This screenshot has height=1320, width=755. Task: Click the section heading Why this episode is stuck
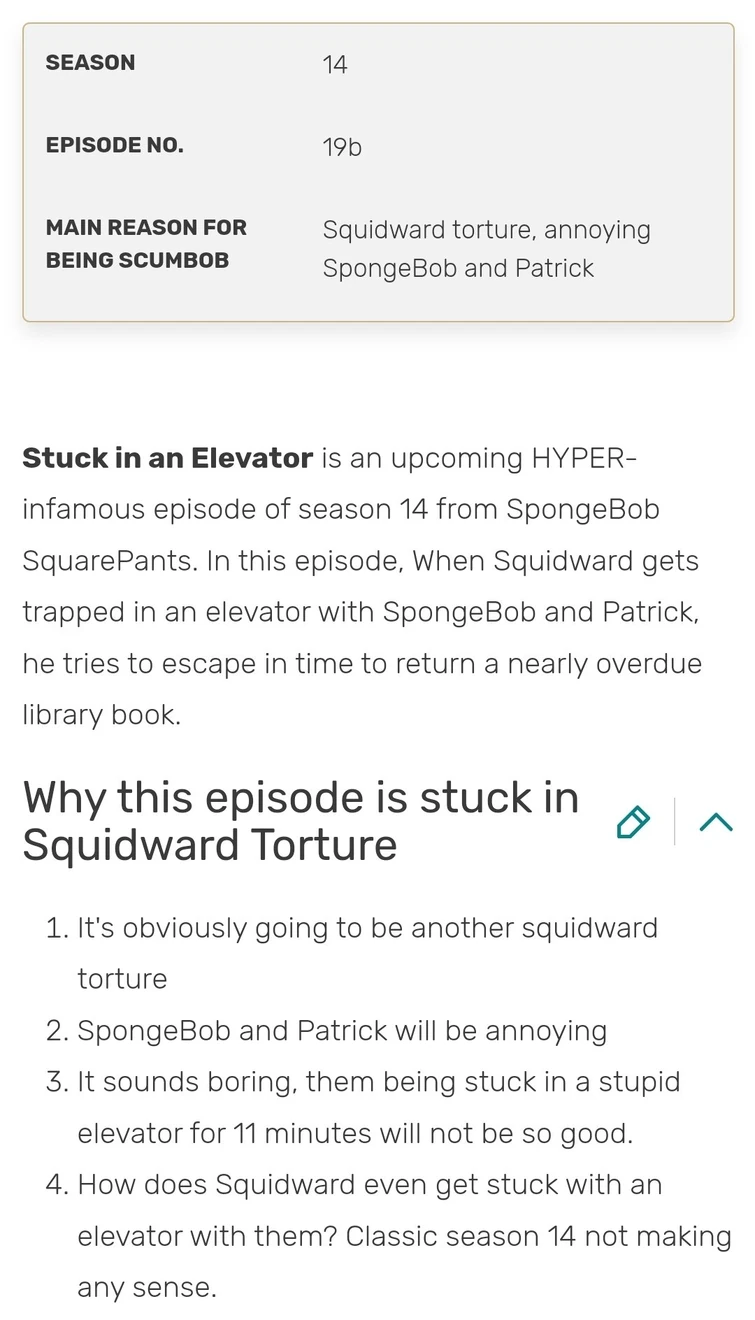click(300, 797)
